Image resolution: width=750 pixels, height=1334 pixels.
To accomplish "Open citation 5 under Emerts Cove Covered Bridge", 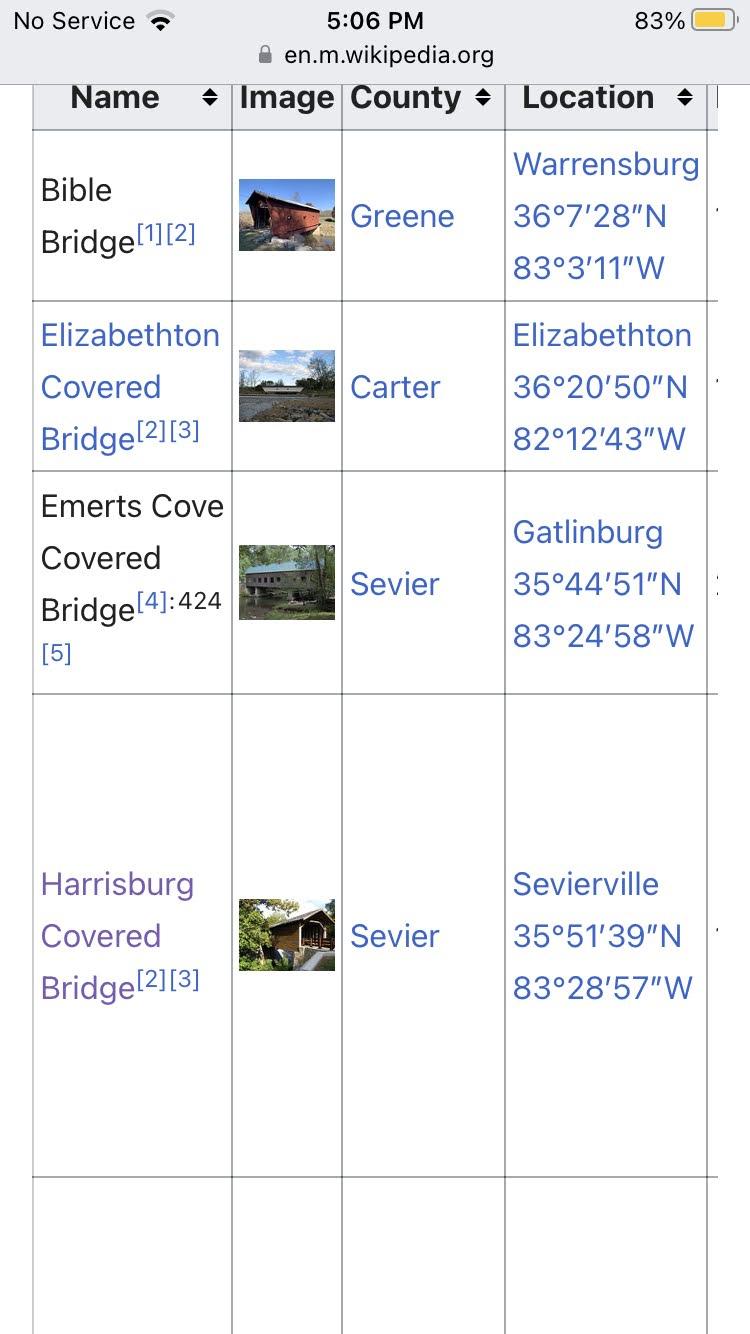I will pyautogui.click(x=57, y=653).
